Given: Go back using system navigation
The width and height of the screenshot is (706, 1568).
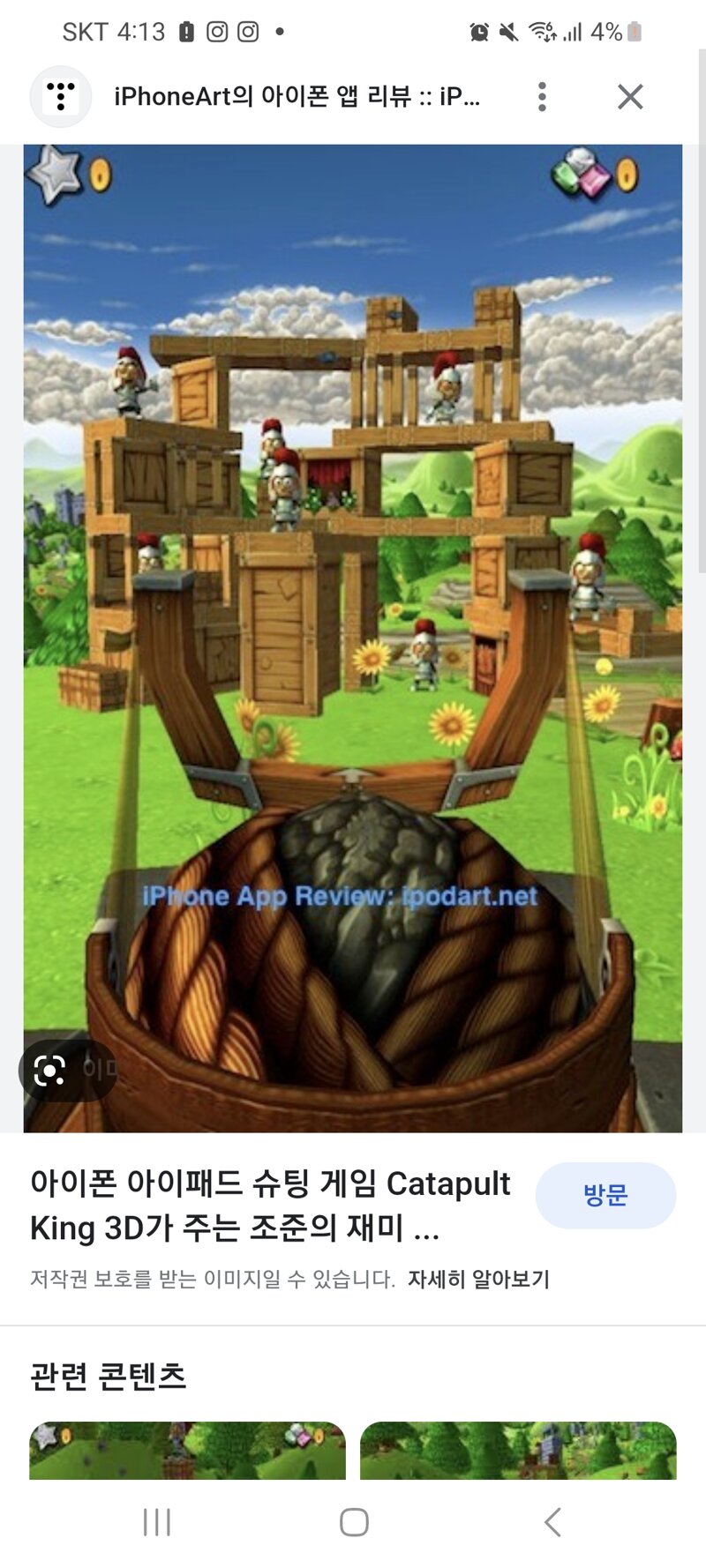Looking at the screenshot, I should pyautogui.click(x=552, y=1522).
